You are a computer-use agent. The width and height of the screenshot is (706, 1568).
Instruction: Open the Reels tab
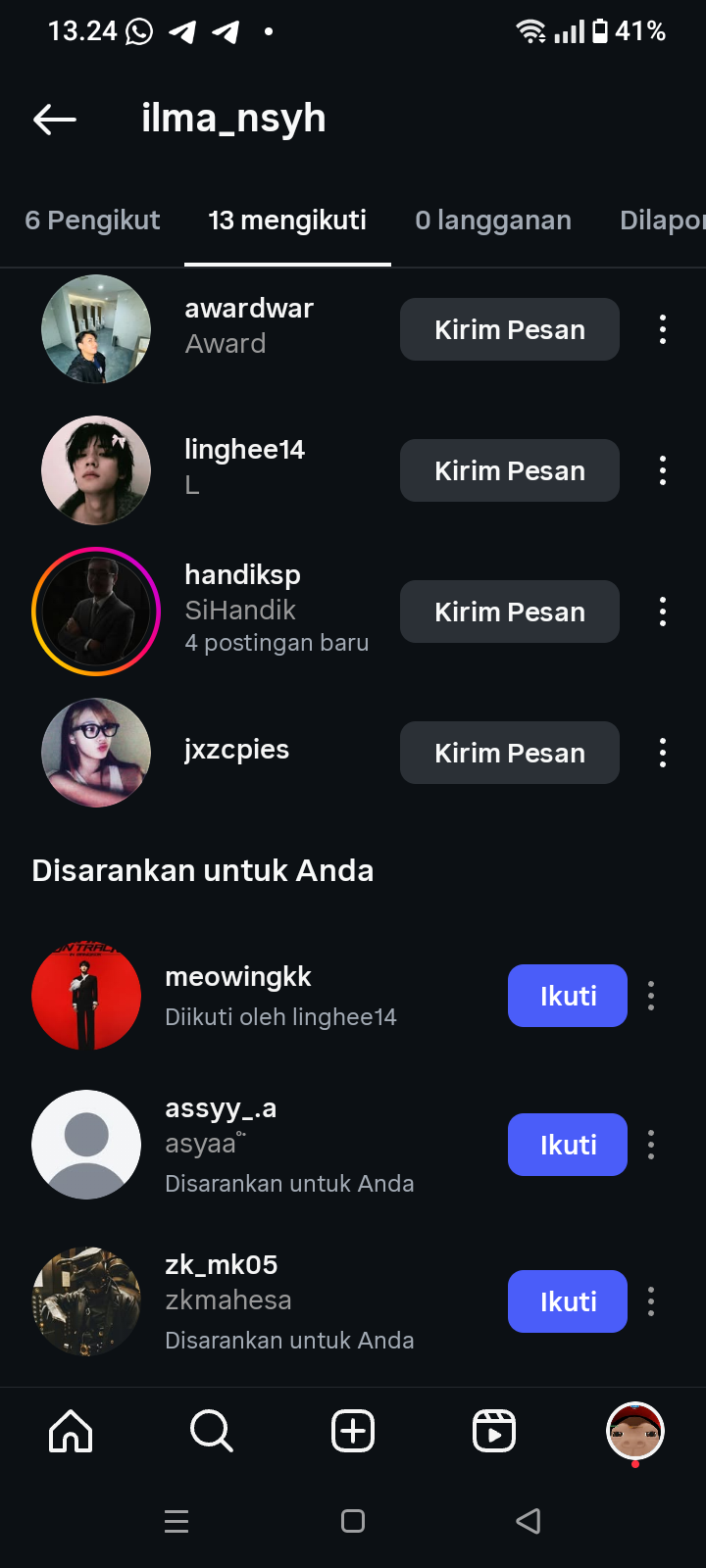(x=493, y=1431)
